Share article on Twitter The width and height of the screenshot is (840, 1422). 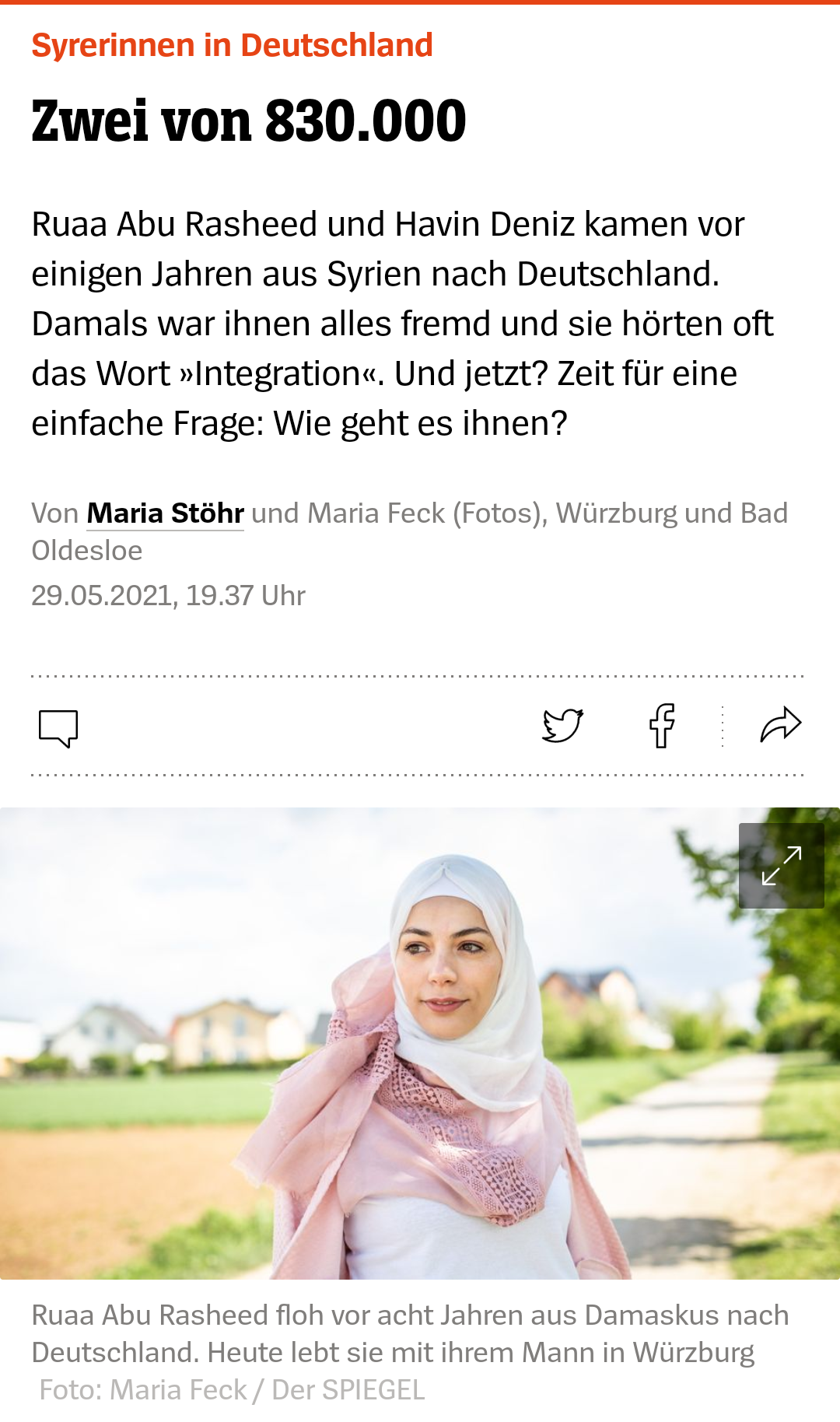562,726
